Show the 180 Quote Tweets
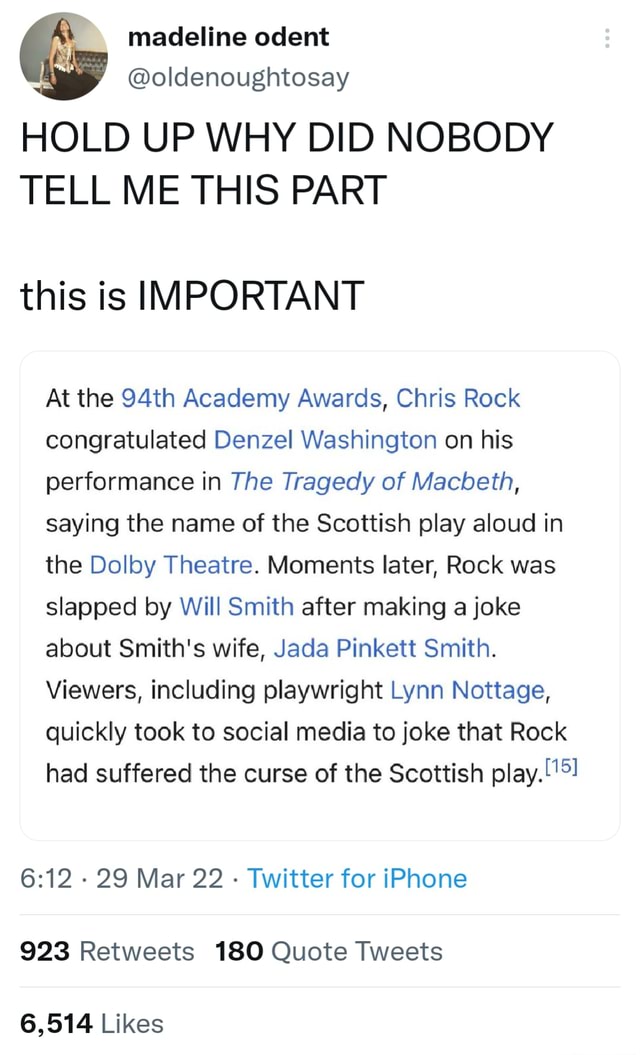This screenshot has width=640, height=1055. [329, 950]
